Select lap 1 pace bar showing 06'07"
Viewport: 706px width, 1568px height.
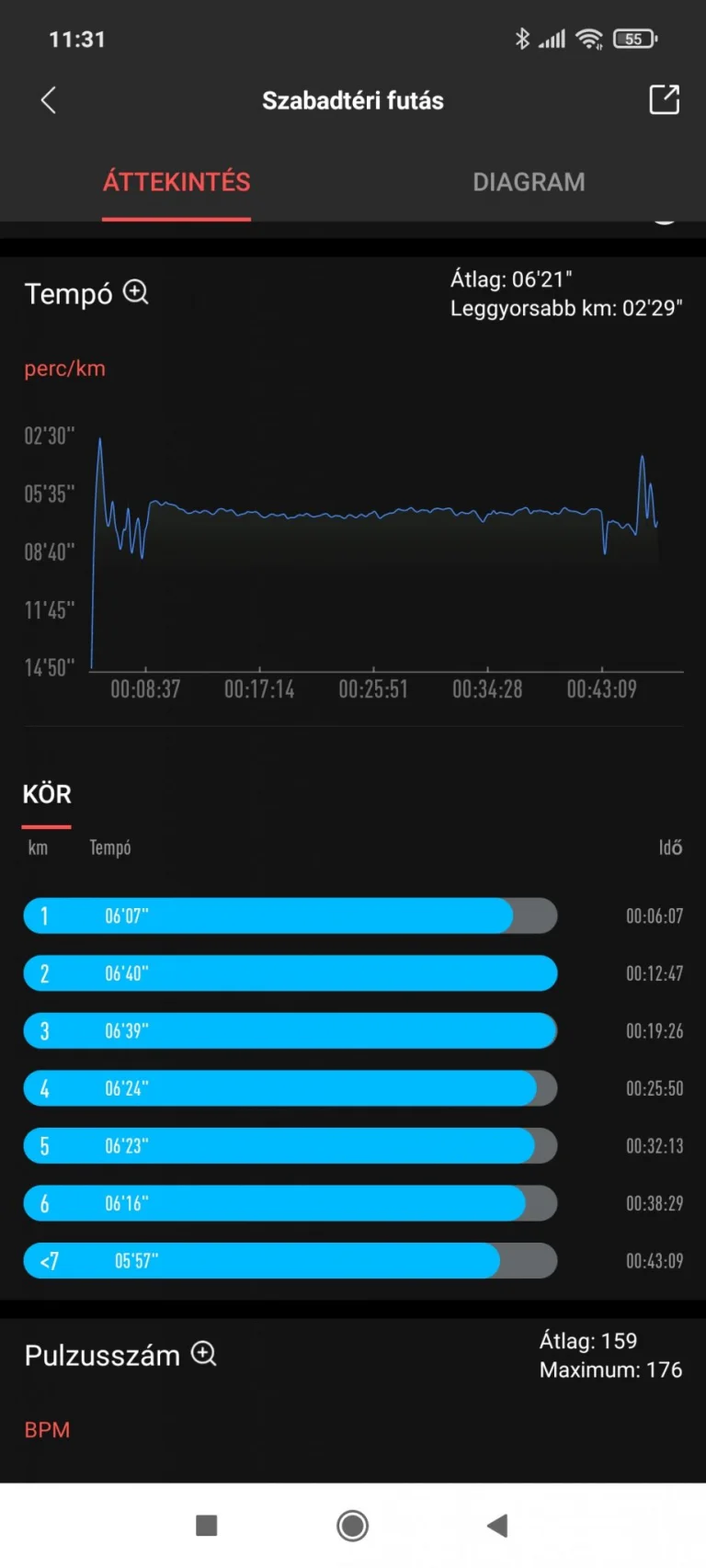point(276,915)
